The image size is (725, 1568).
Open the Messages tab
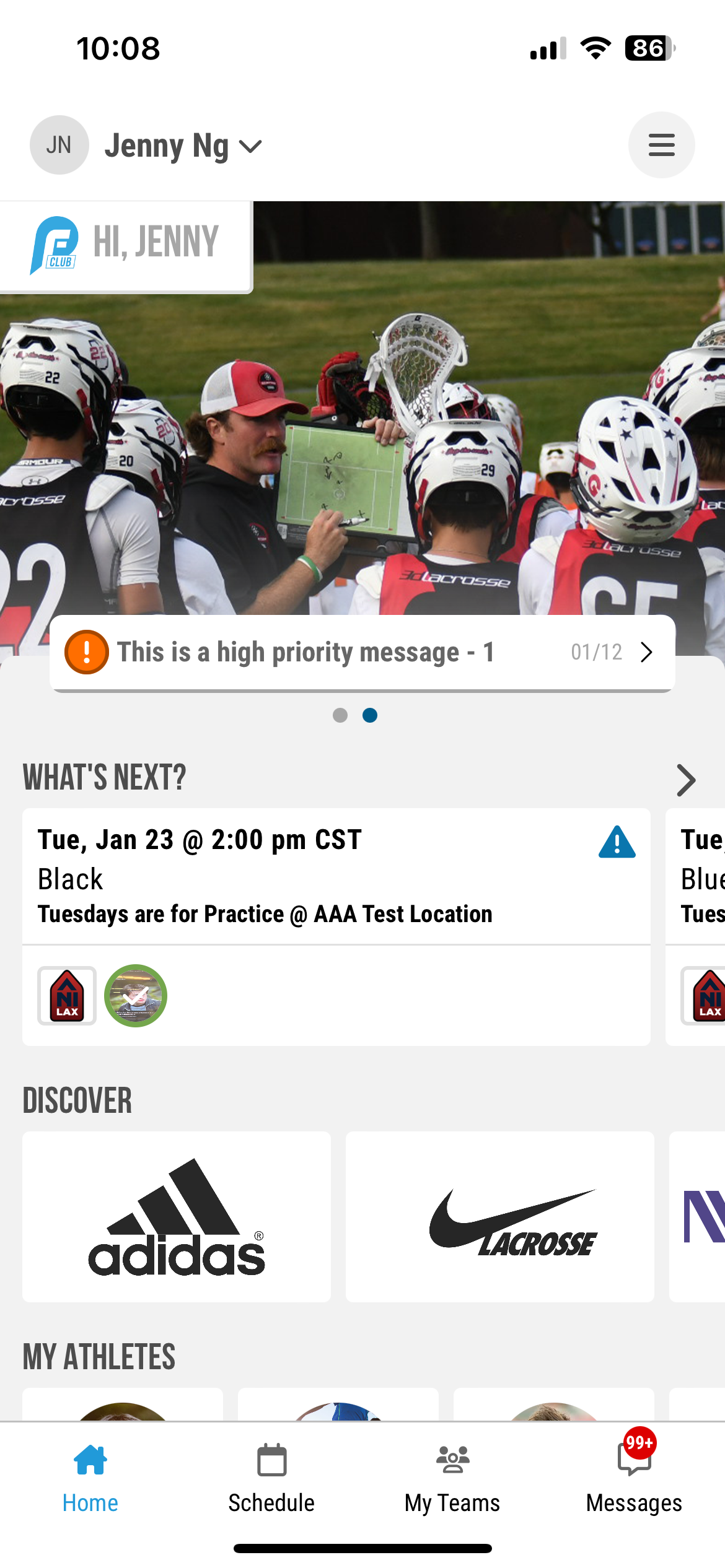coord(634,1478)
